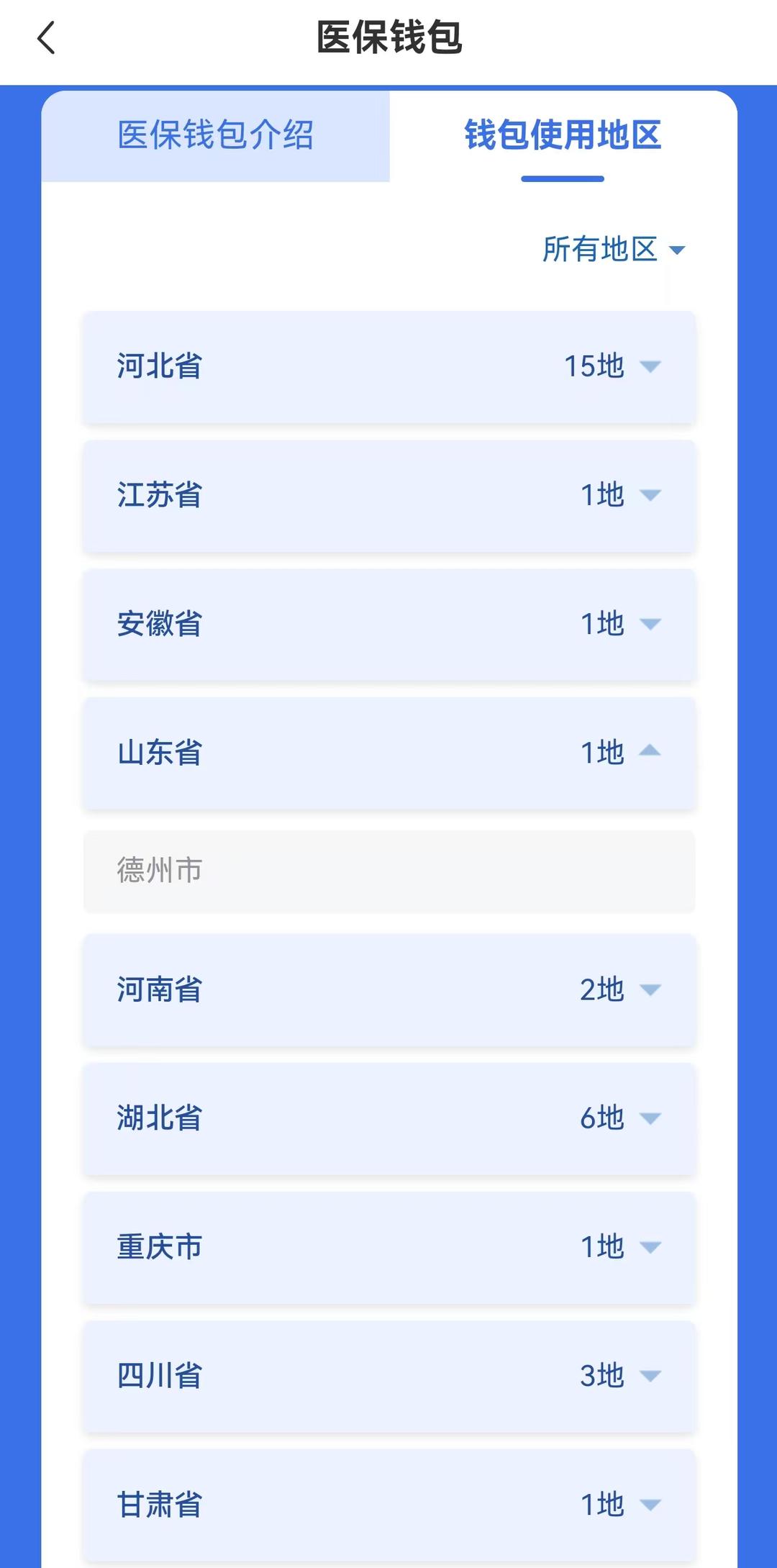Expand the 重庆市 entry
The height and width of the screenshot is (1568, 777).
tap(388, 1247)
